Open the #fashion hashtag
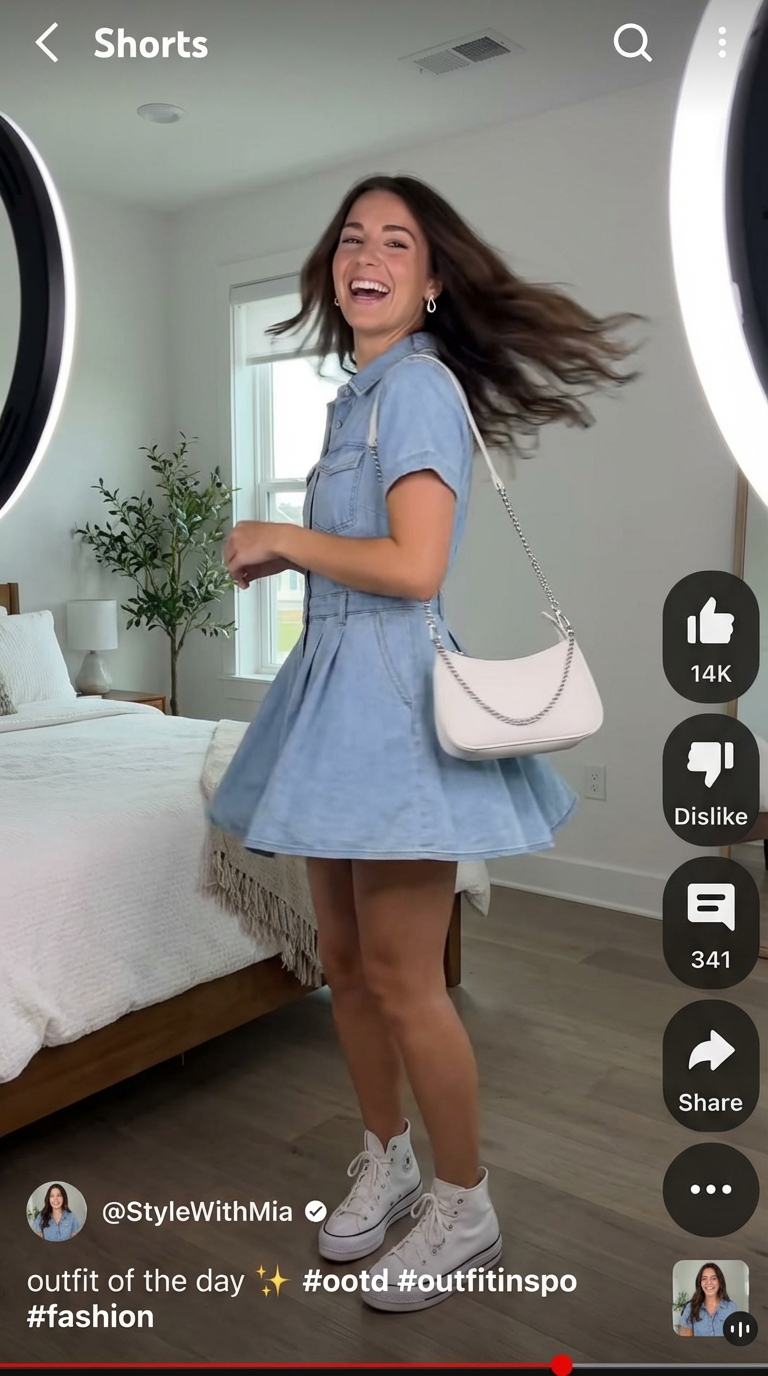Image resolution: width=768 pixels, height=1376 pixels. click(x=90, y=1317)
